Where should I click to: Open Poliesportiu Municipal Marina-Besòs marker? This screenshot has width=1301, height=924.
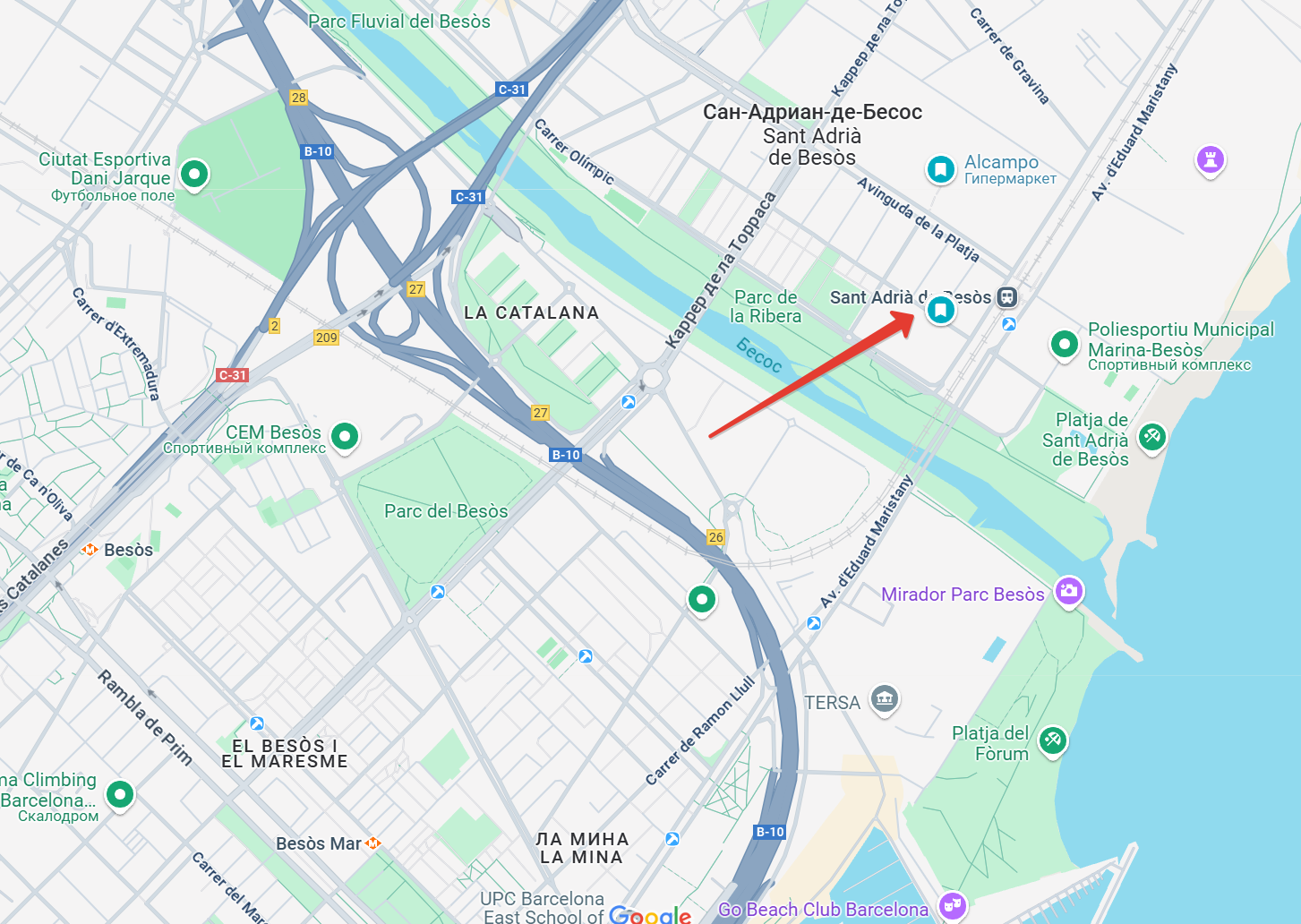click(1064, 343)
